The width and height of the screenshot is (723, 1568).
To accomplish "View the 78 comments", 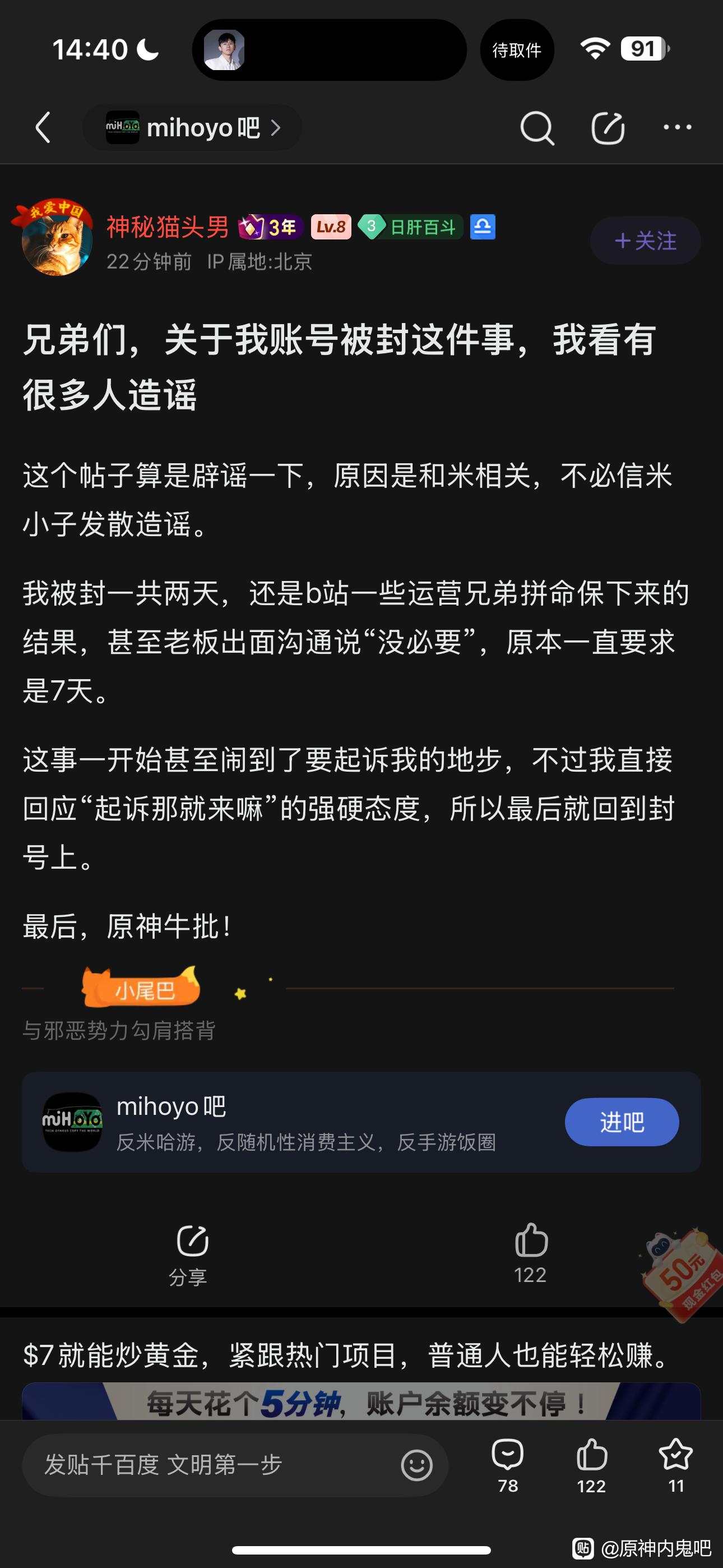I will pyautogui.click(x=508, y=1464).
